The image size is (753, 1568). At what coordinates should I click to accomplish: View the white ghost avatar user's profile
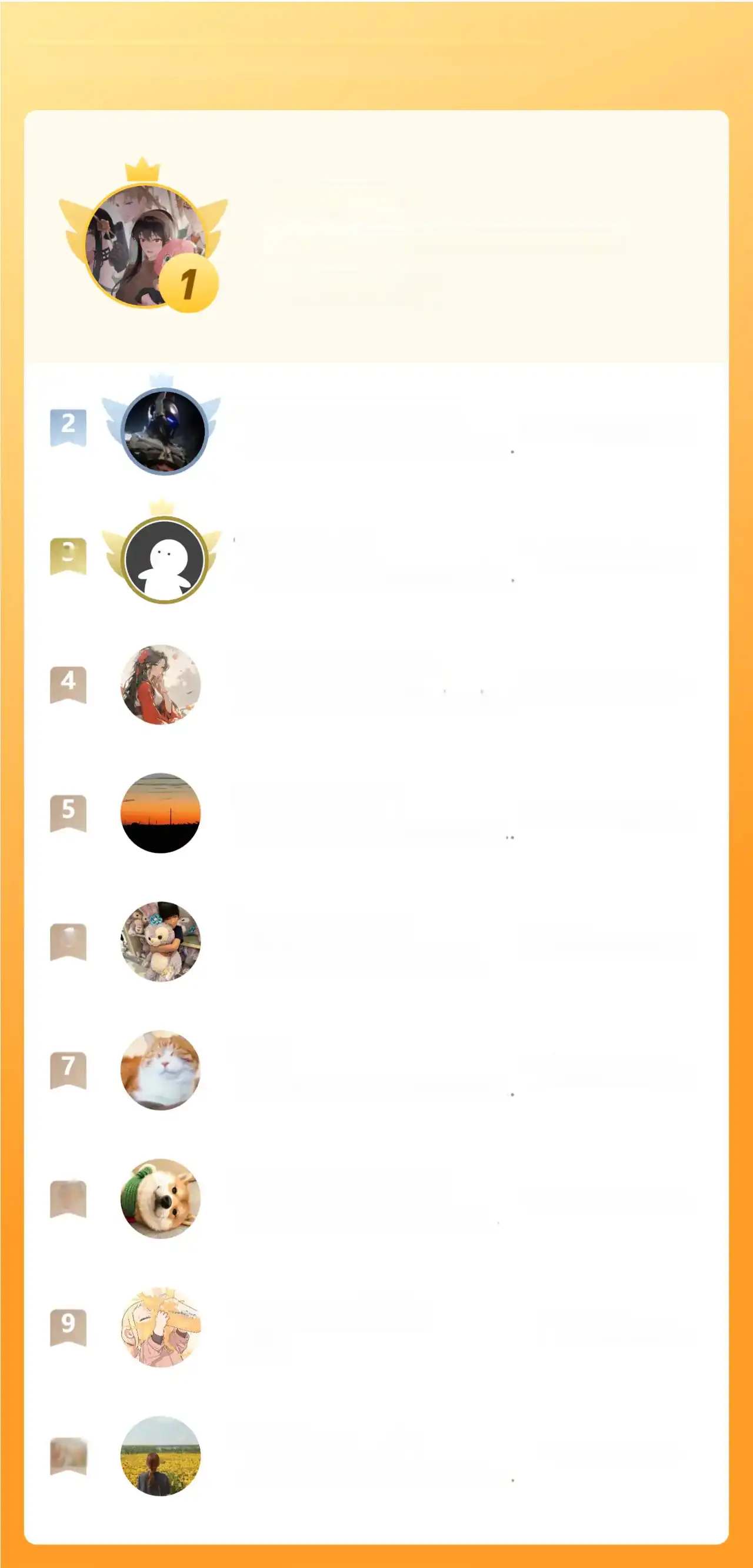tap(165, 559)
